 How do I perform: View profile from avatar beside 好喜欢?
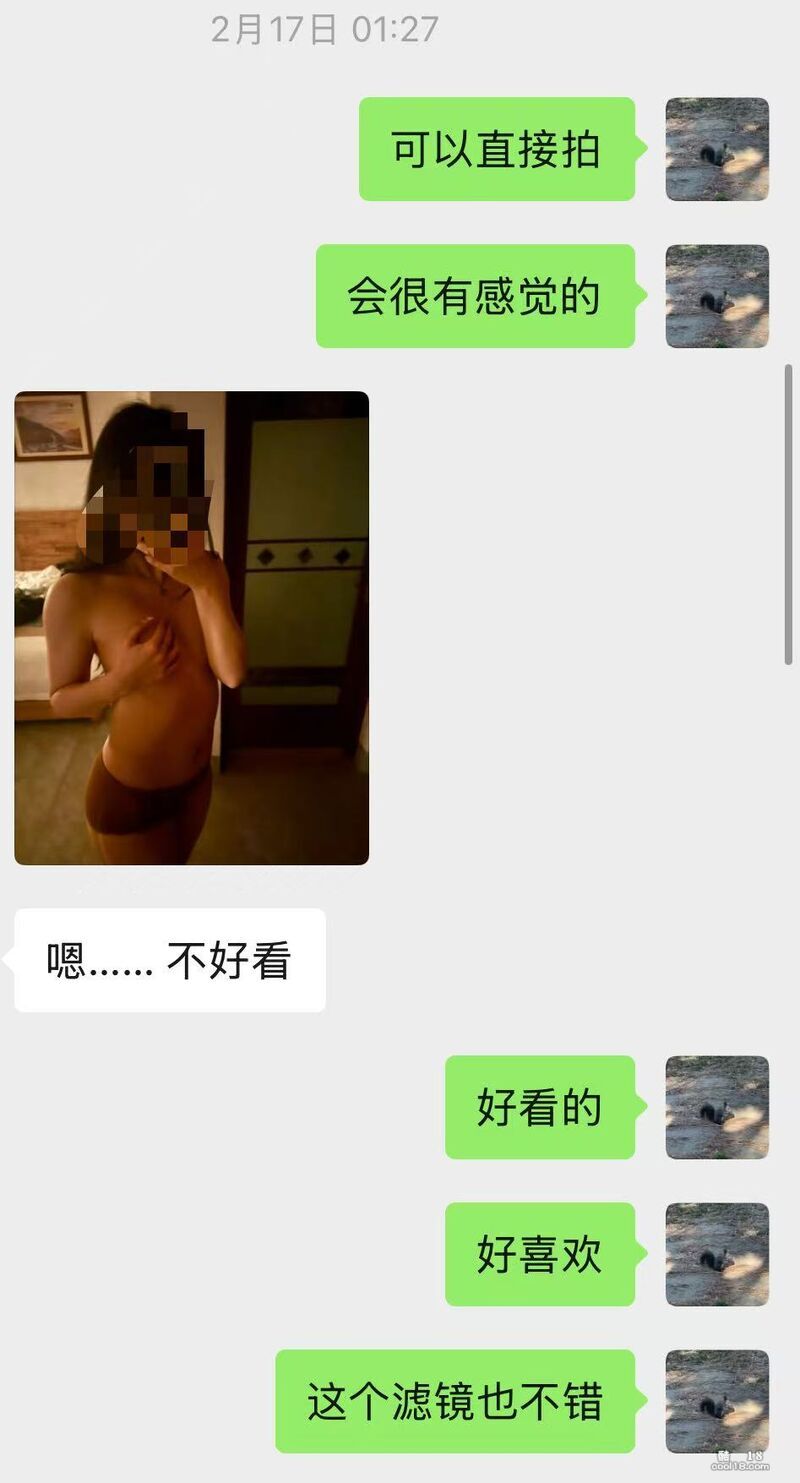717,1254
